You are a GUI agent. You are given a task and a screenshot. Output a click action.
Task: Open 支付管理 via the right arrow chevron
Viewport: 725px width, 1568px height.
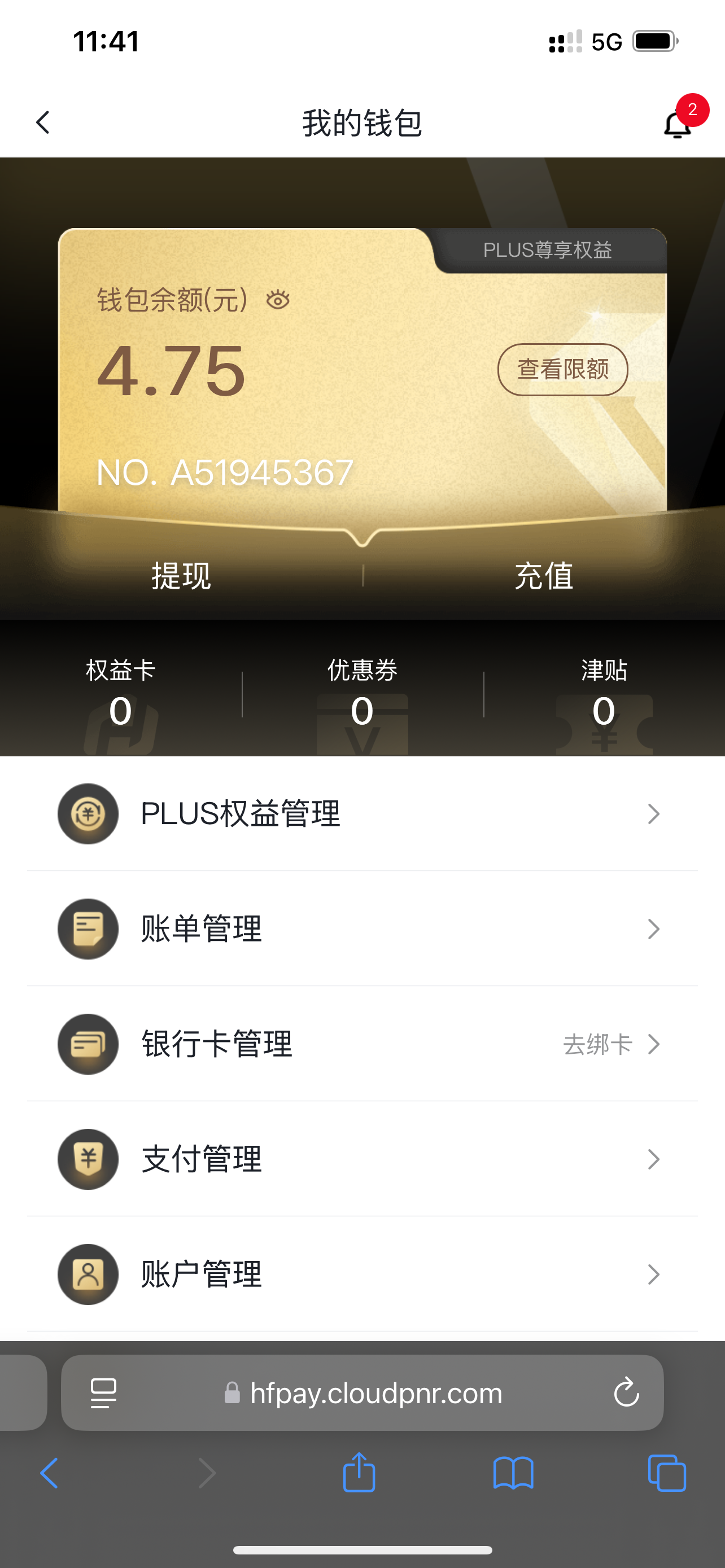[653, 1159]
